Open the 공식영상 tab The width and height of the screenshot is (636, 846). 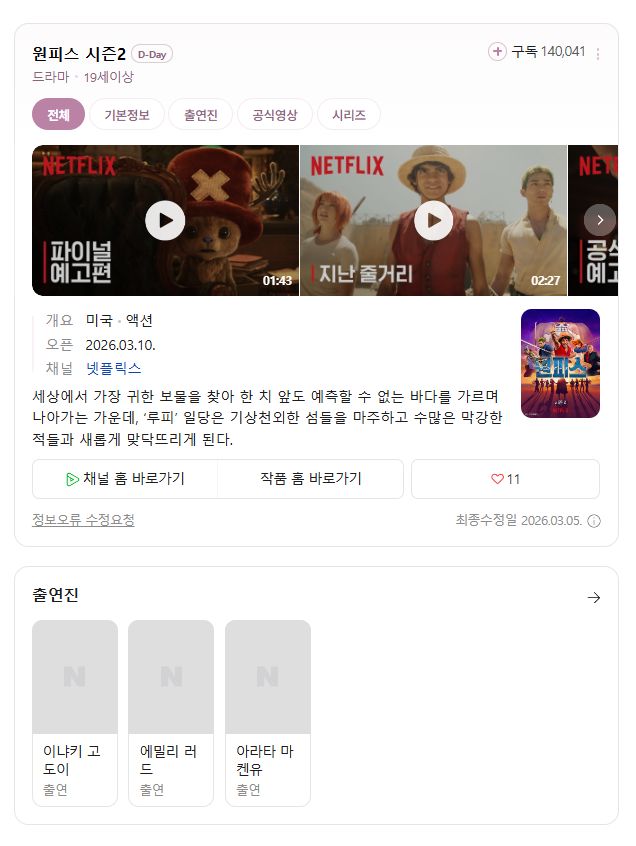274,115
